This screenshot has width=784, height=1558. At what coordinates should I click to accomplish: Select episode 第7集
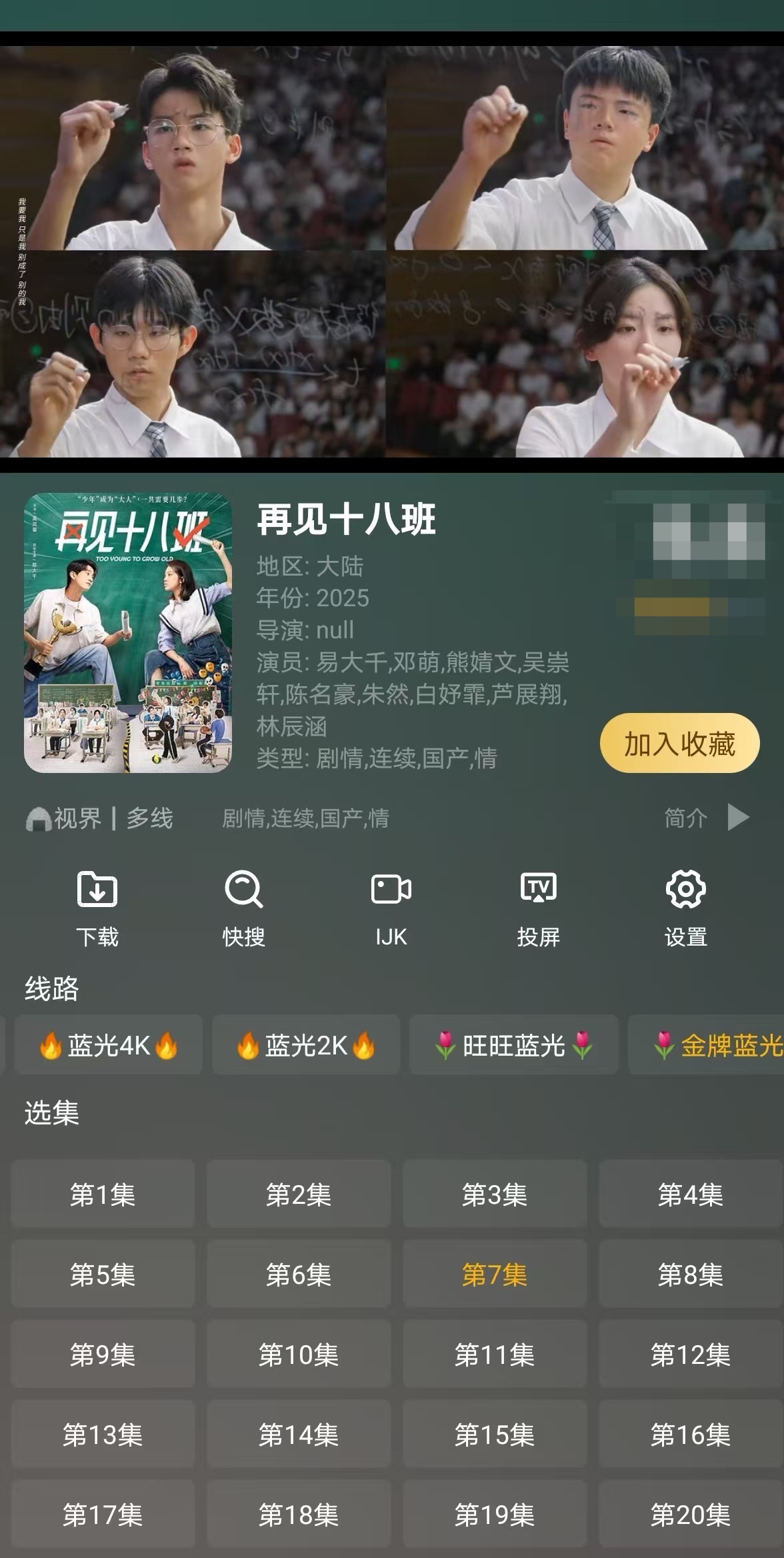tap(494, 1275)
